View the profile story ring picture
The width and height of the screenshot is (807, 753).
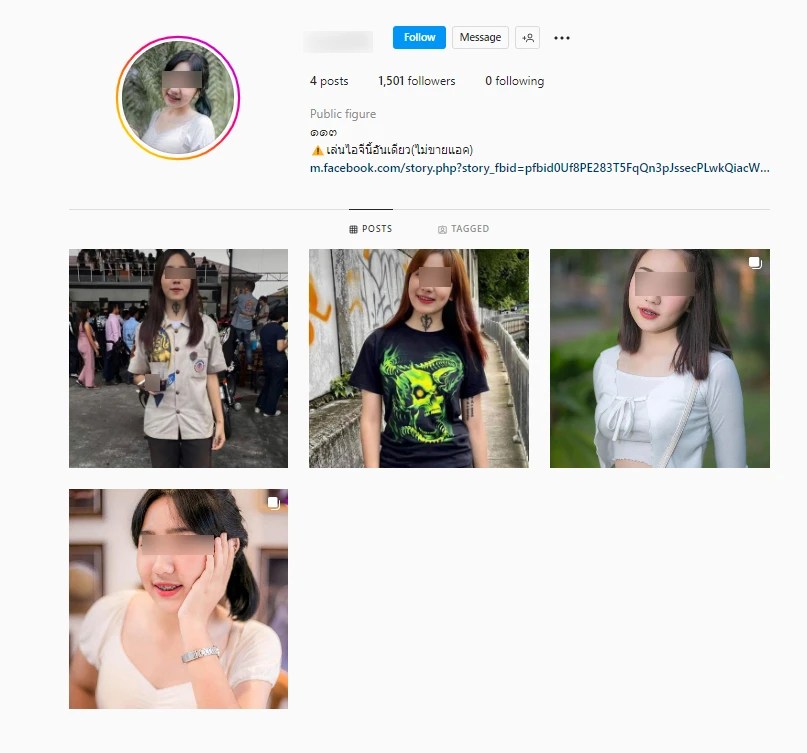(178, 98)
